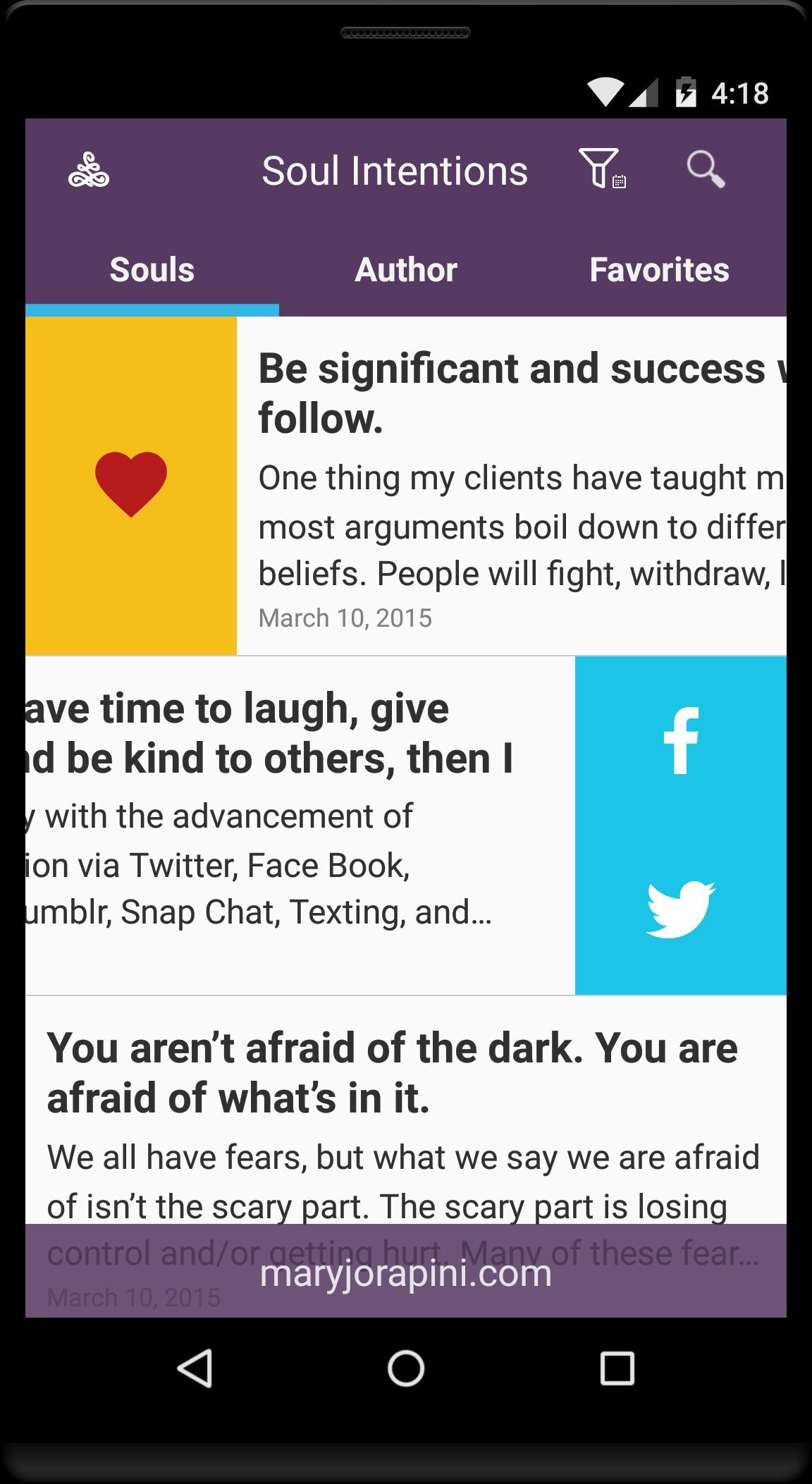Image resolution: width=812 pixels, height=1484 pixels.
Task: Return to the Android home screen
Action: pos(406,1368)
